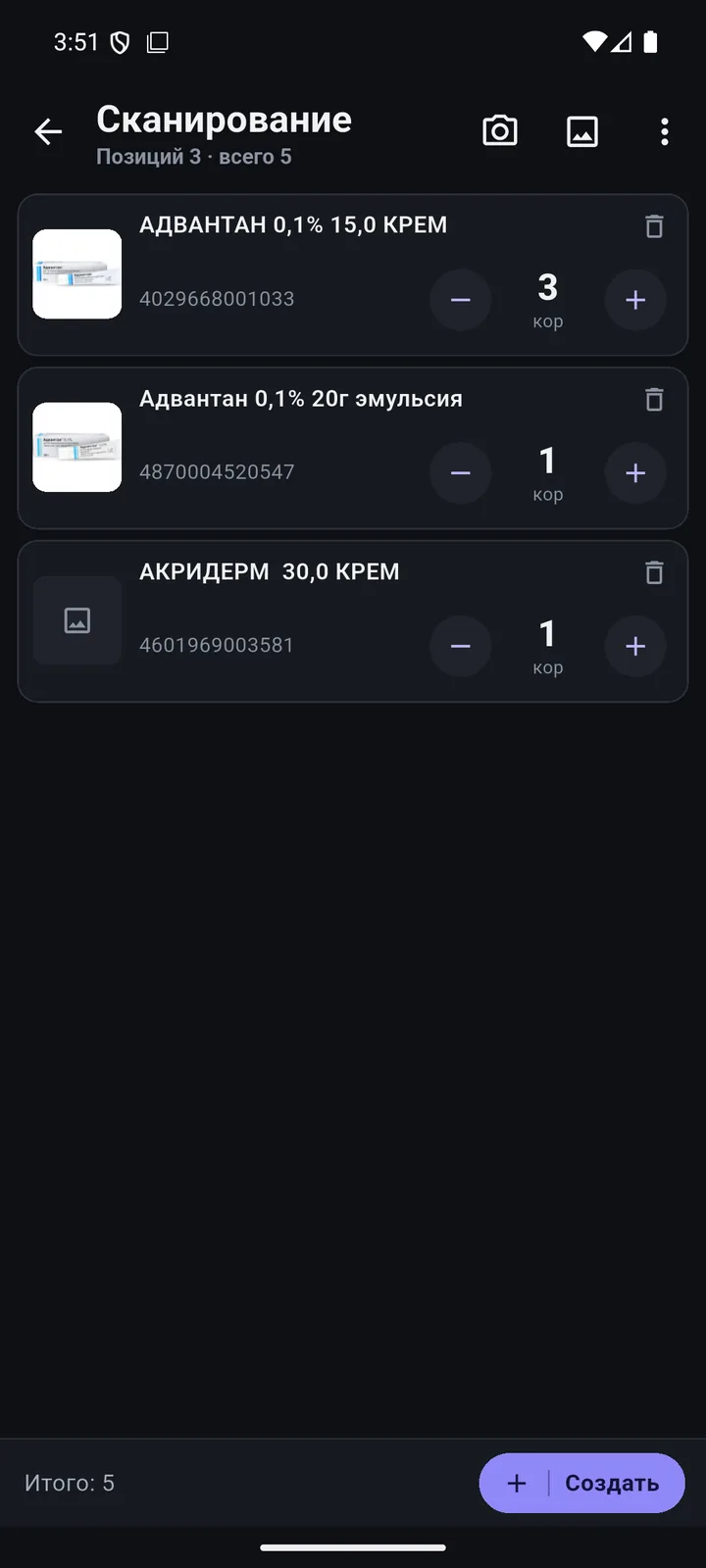
Task: Open the АКРИДЕРМ 30,0 КРЕМ card
Action: [353, 621]
